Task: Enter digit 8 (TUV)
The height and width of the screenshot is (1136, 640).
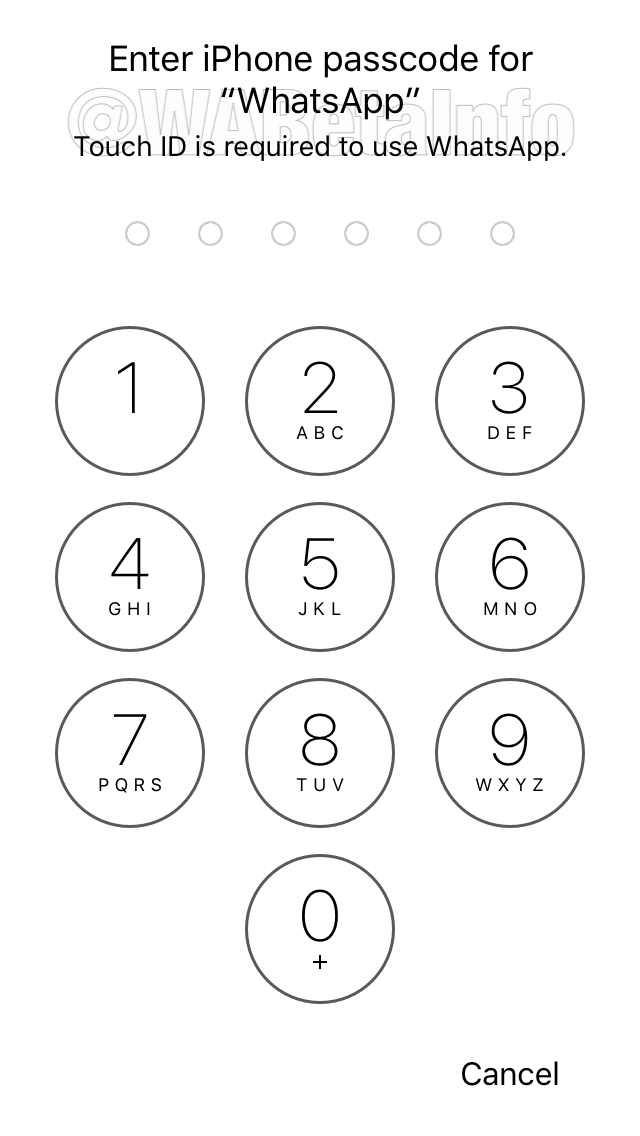Action: click(320, 753)
